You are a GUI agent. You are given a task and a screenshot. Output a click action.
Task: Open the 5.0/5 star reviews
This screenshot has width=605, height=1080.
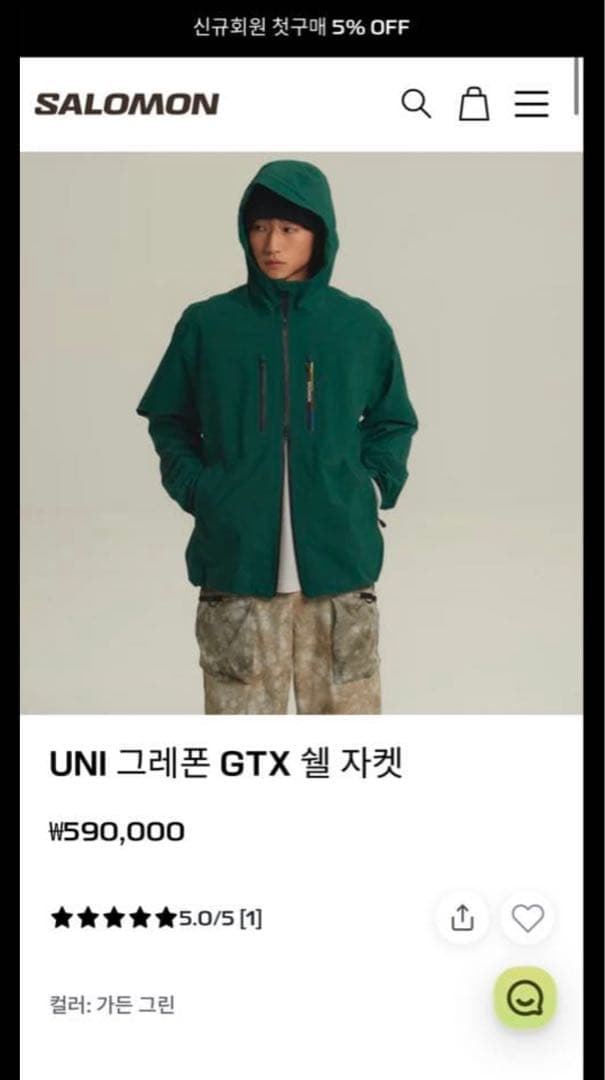pos(156,918)
